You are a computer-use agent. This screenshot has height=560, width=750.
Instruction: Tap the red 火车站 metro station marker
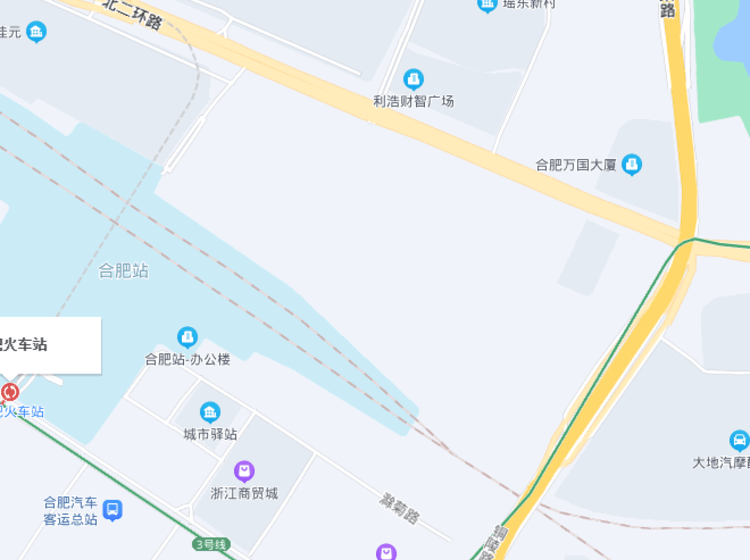10,392
